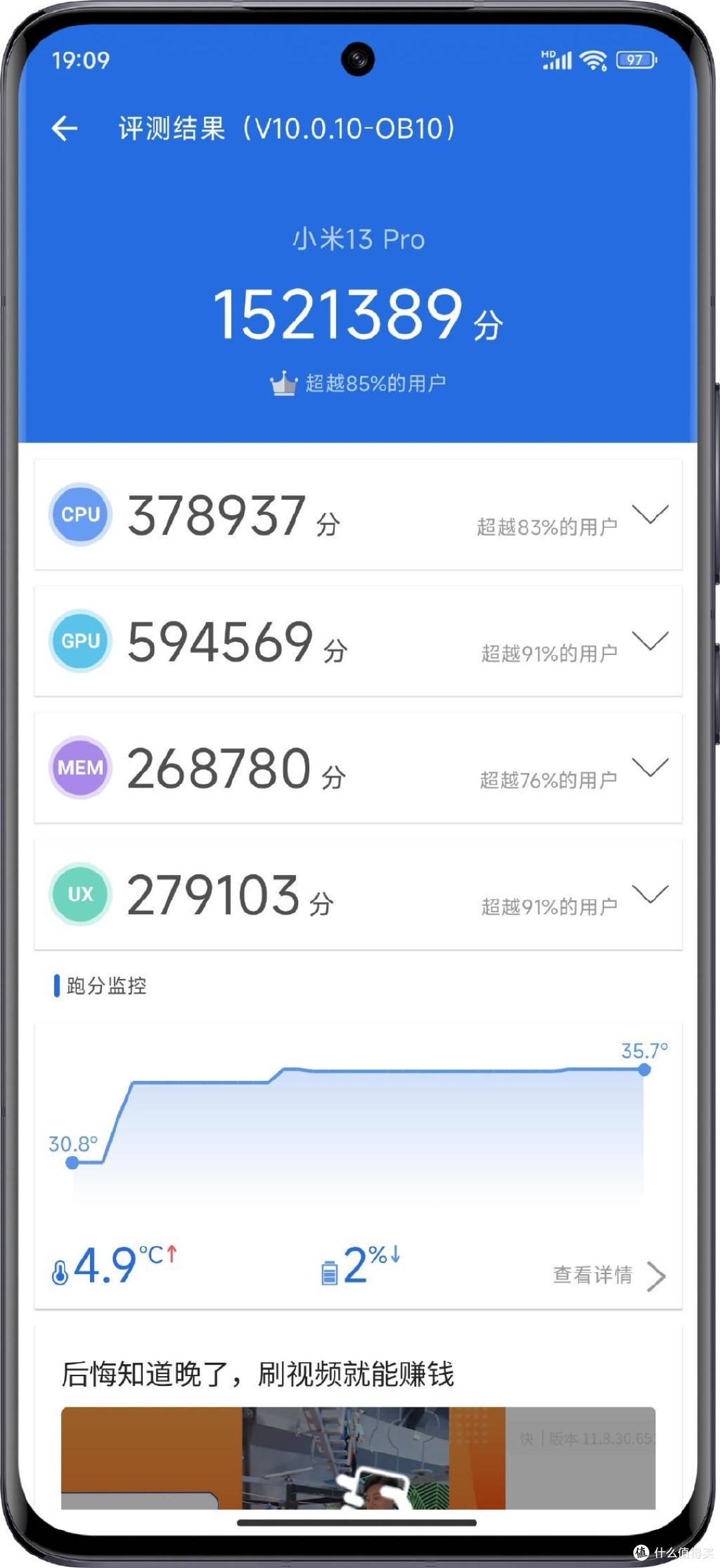Expand the GPU score breakdown
The height and width of the screenshot is (1568, 720).
pyautogui.click(x=650, y=640)
